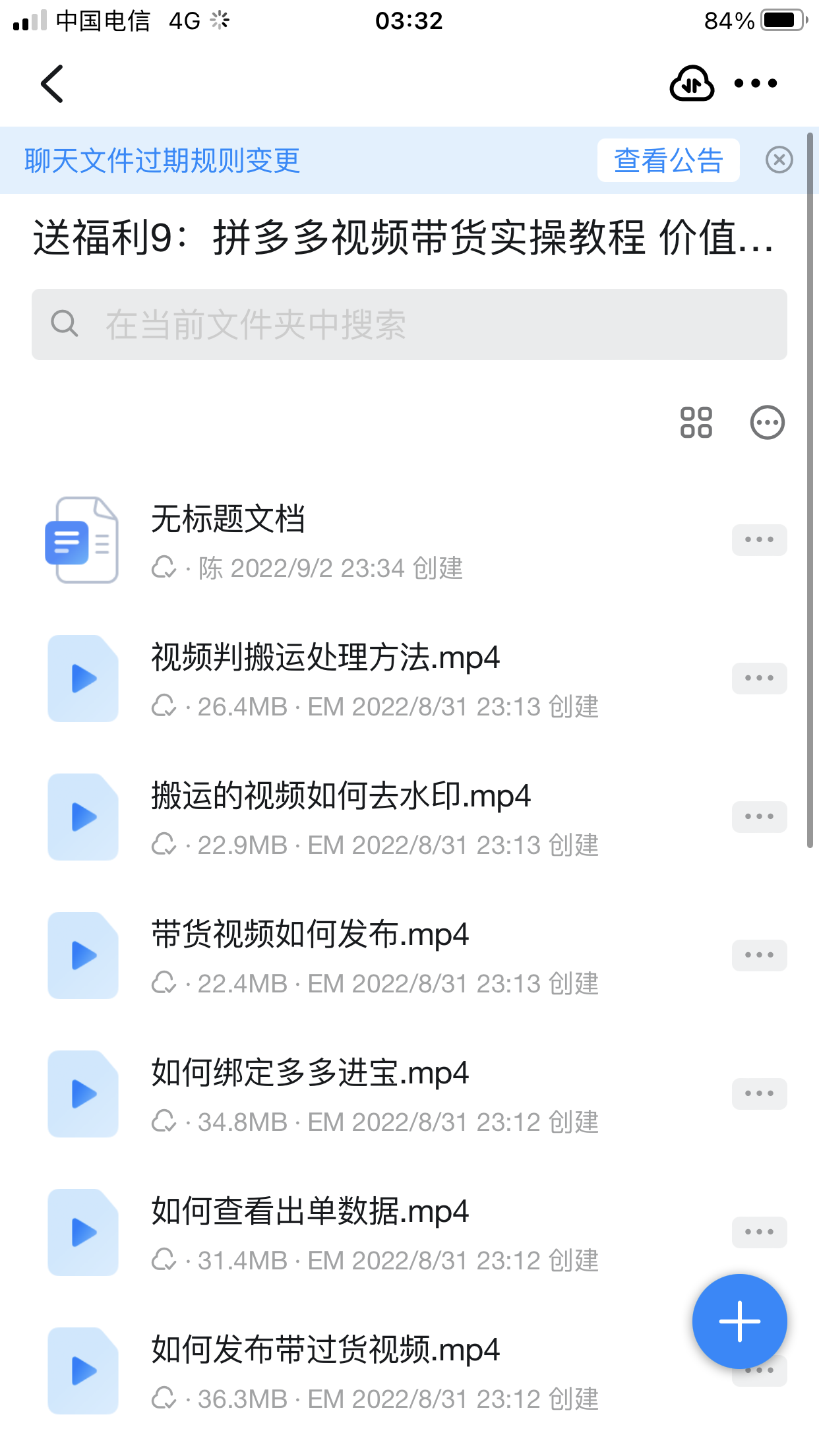Open more options for 如何查看出单数据.mp4
819x1456 pixels.
click(759, 1232)
